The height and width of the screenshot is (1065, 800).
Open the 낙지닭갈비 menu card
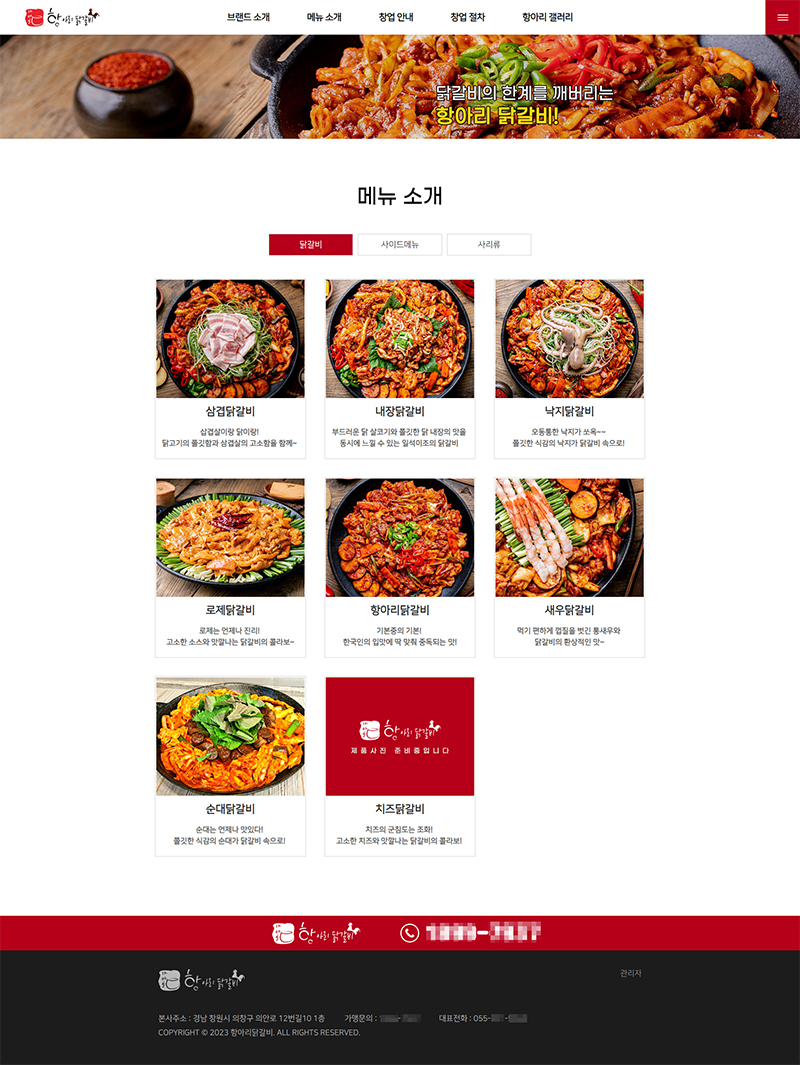click(x=569, y=340)
